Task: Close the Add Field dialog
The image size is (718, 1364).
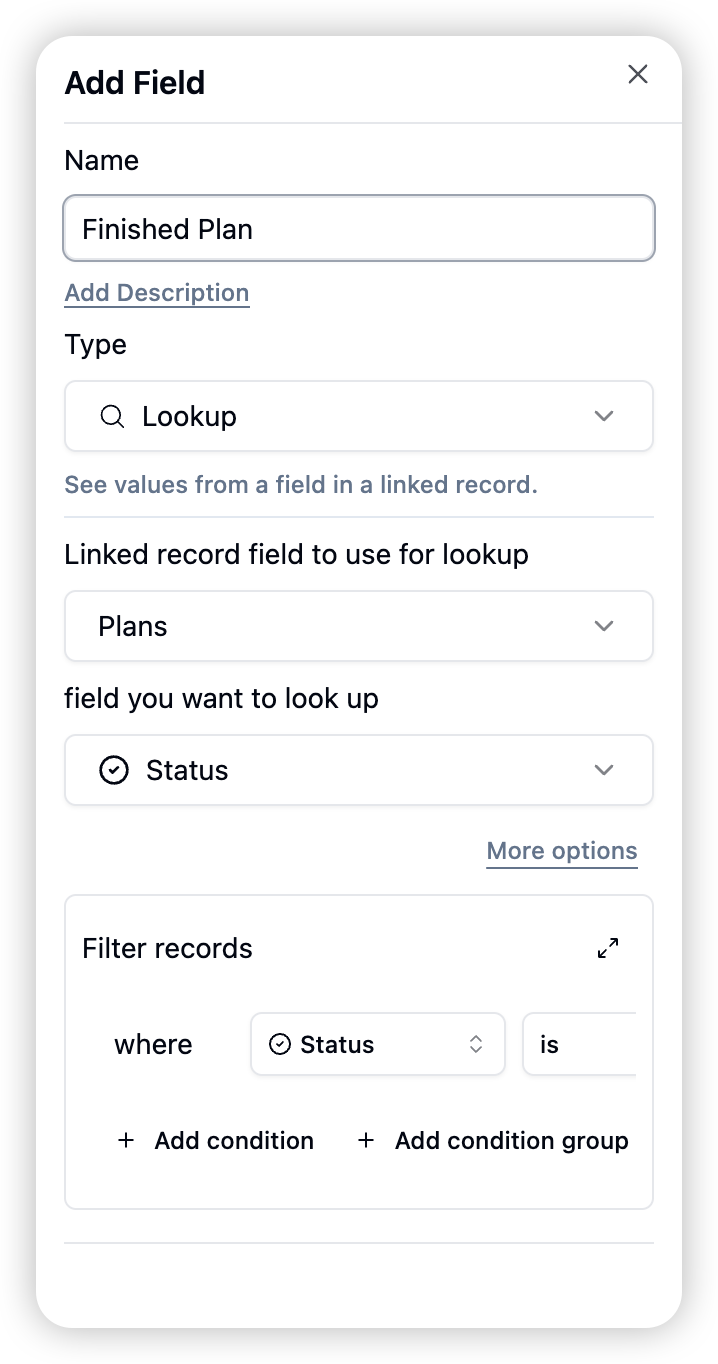Action: click(x=638, y=74)
